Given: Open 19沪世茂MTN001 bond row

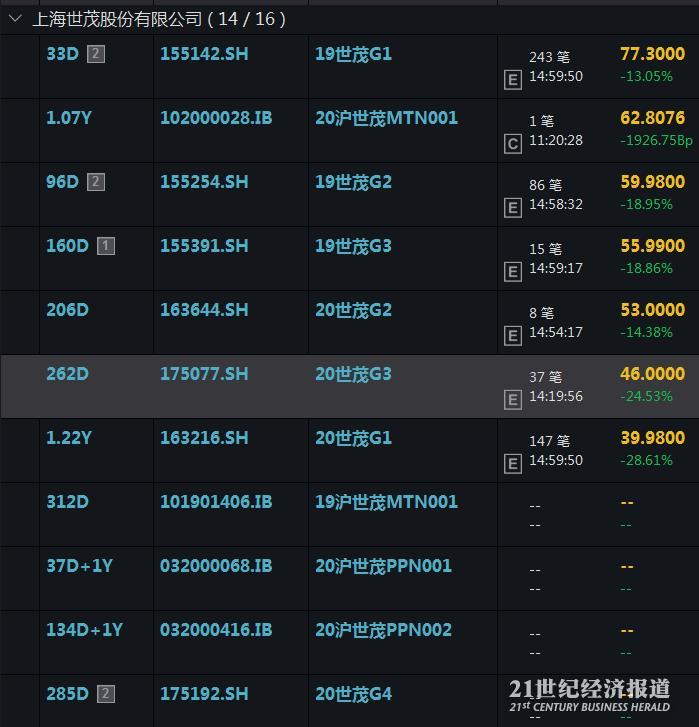Looking at the screenshot, I should [x=386, y=502].
